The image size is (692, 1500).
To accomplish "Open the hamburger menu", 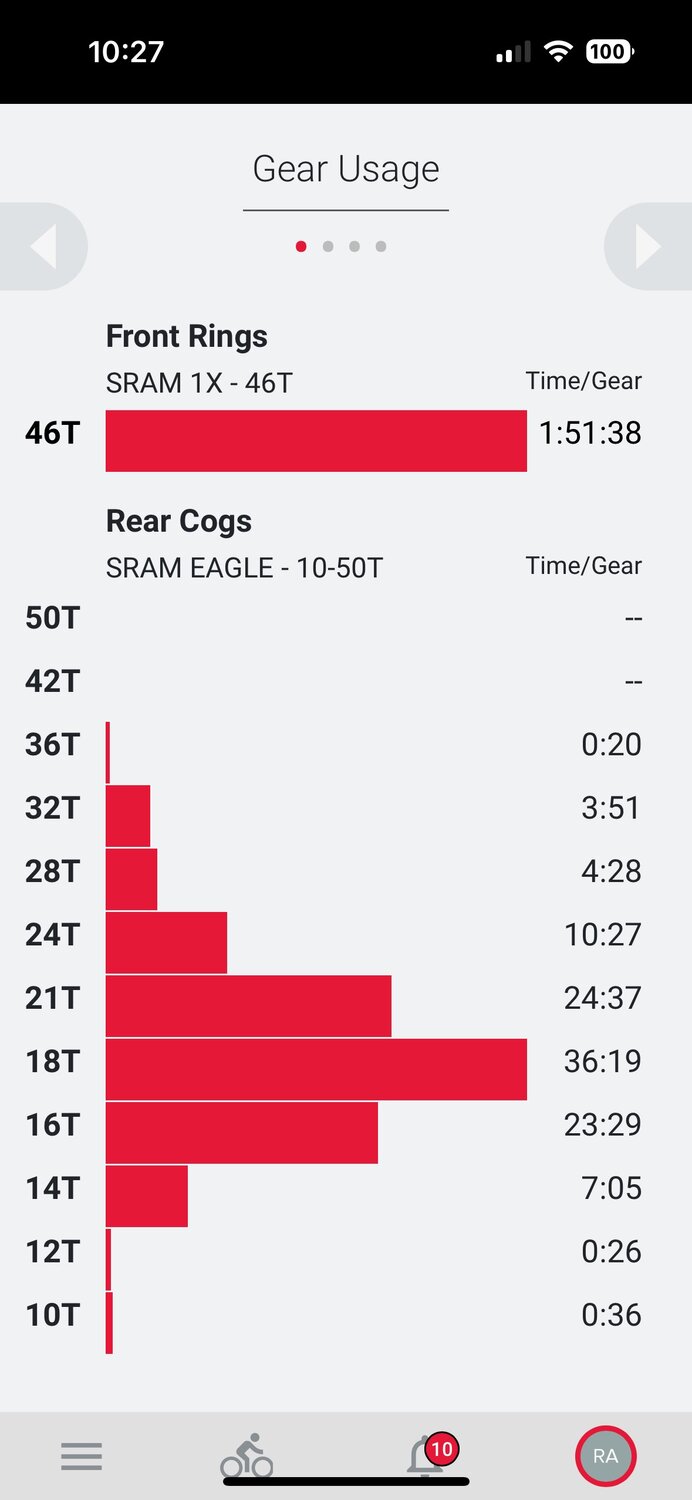I will 81,1456.
